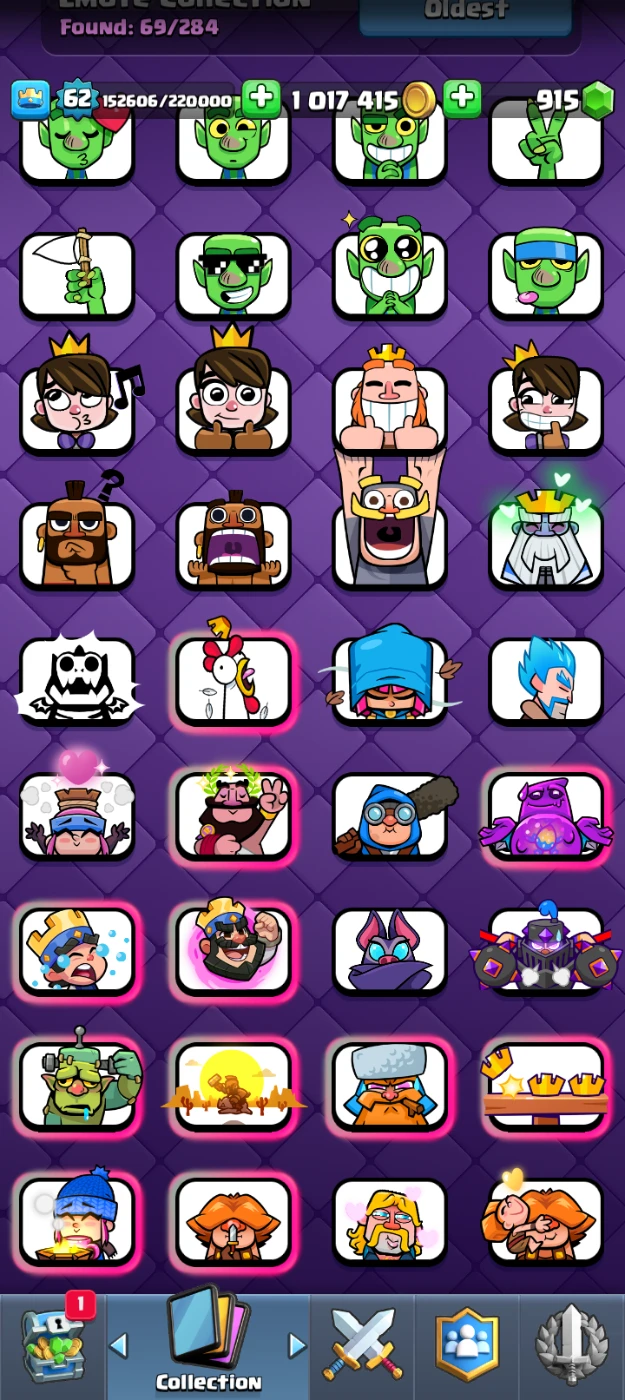Open the white chicken emote
Screen dimensions: 625x1400
(234, 678)
